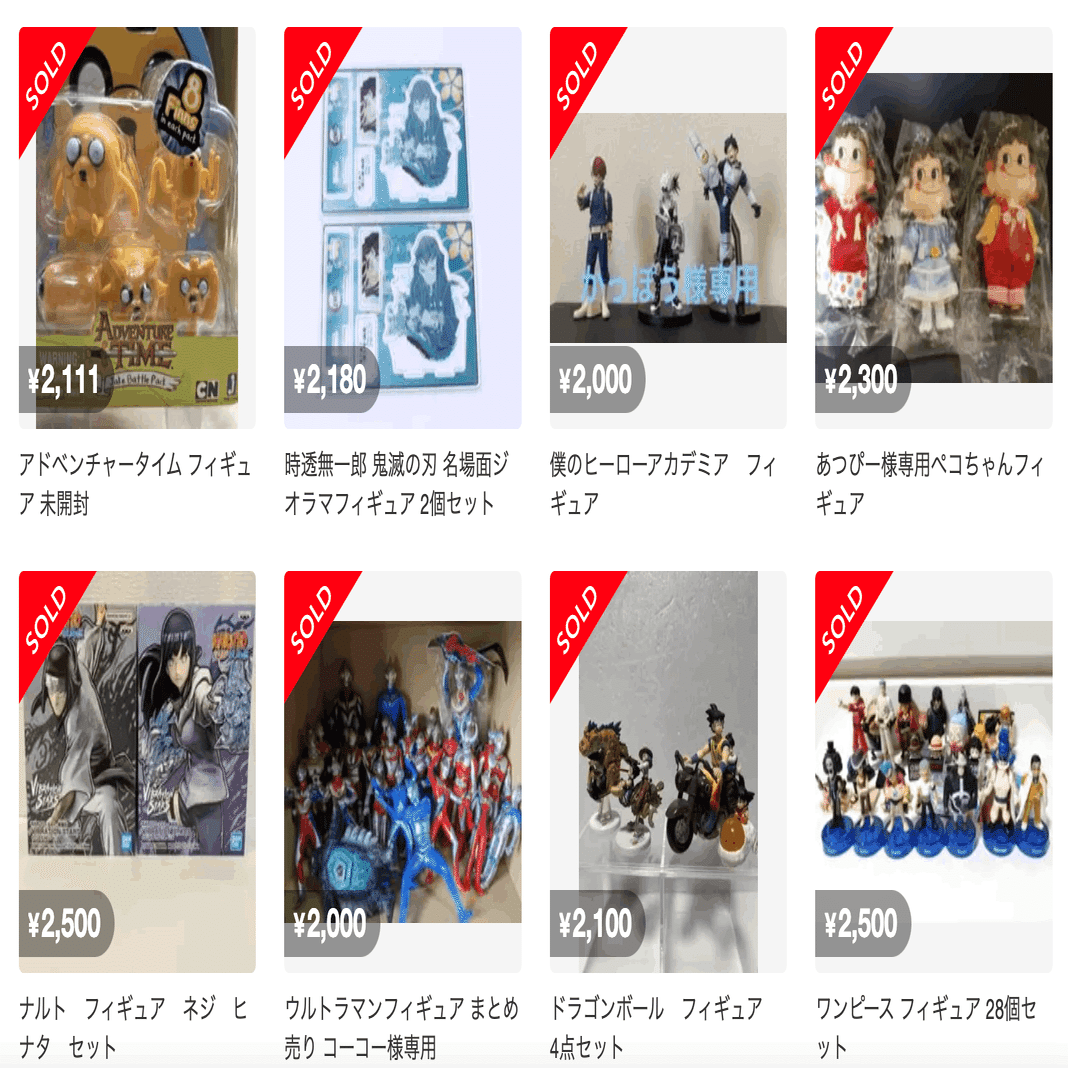Open the Adventure Time figure listing

pyautogui.click(x=137, y=228)
